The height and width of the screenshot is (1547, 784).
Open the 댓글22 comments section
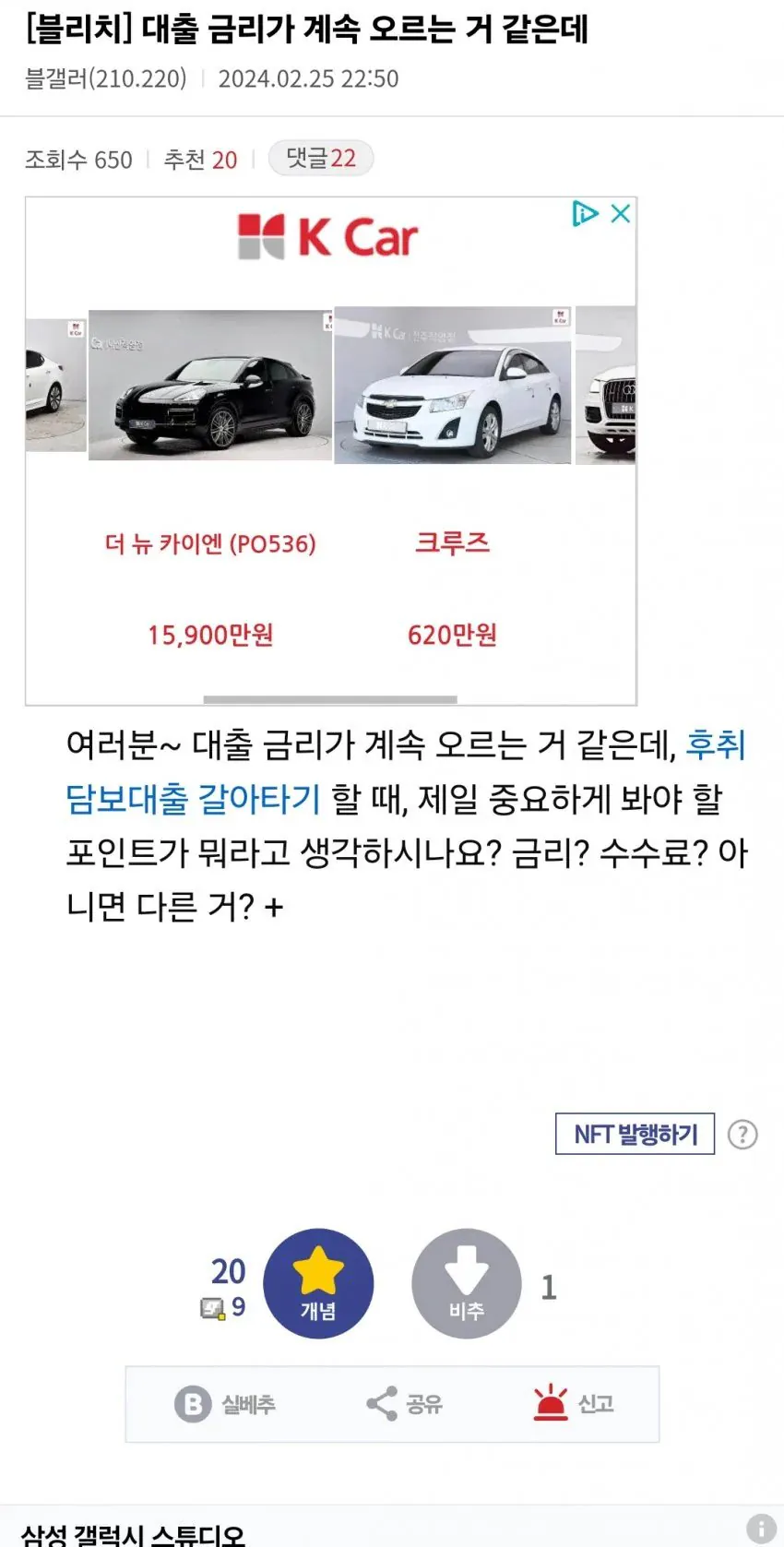coord(320,159)
